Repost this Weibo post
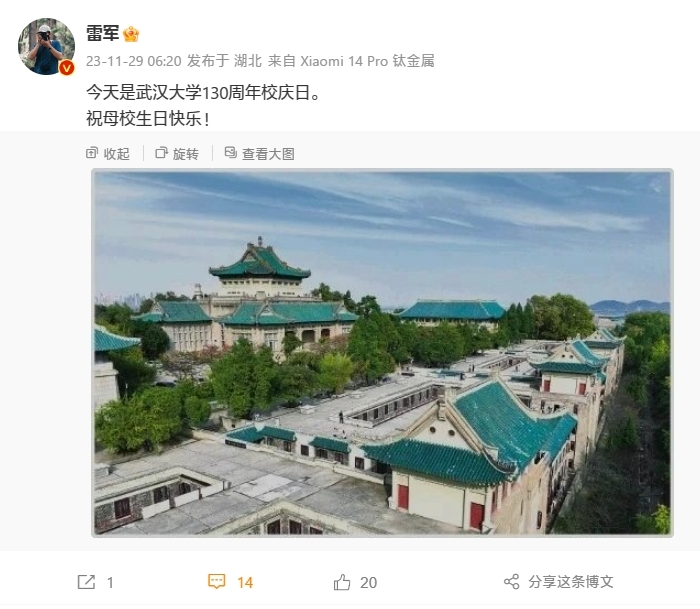The height and width of the screenshot is (609, 700). point(96,582)
